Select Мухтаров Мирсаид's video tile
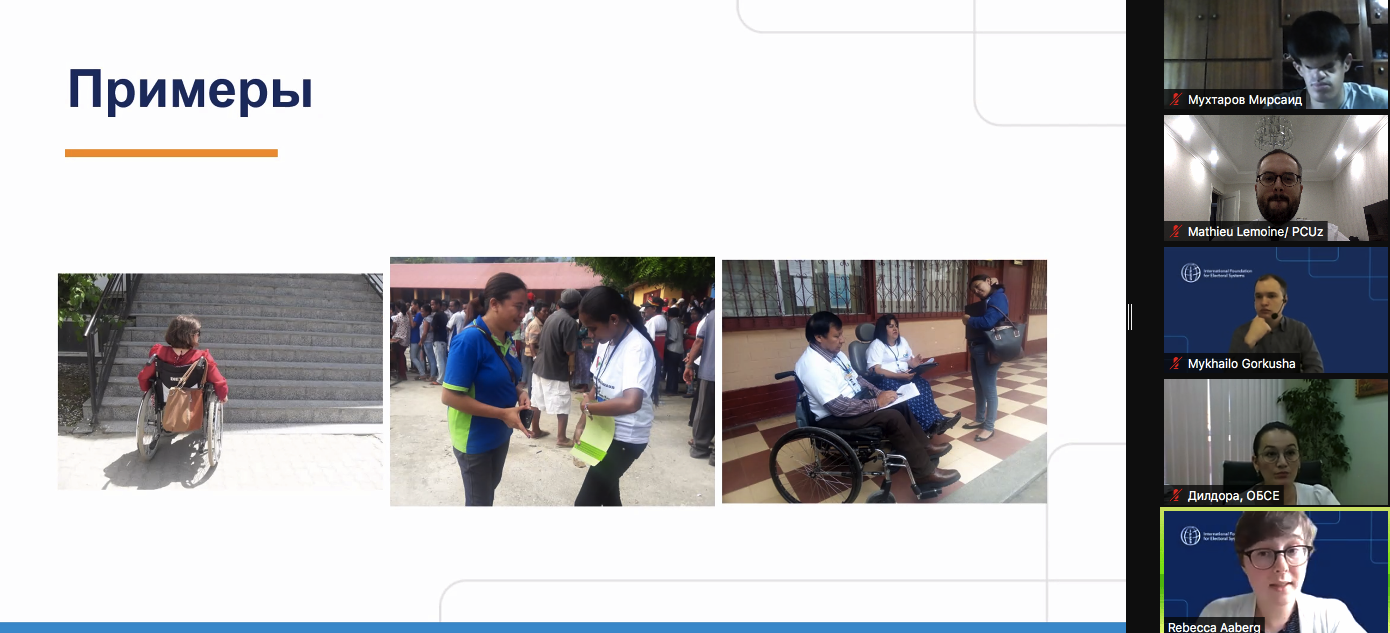The image size is (1390, 633). [1275, 54]
